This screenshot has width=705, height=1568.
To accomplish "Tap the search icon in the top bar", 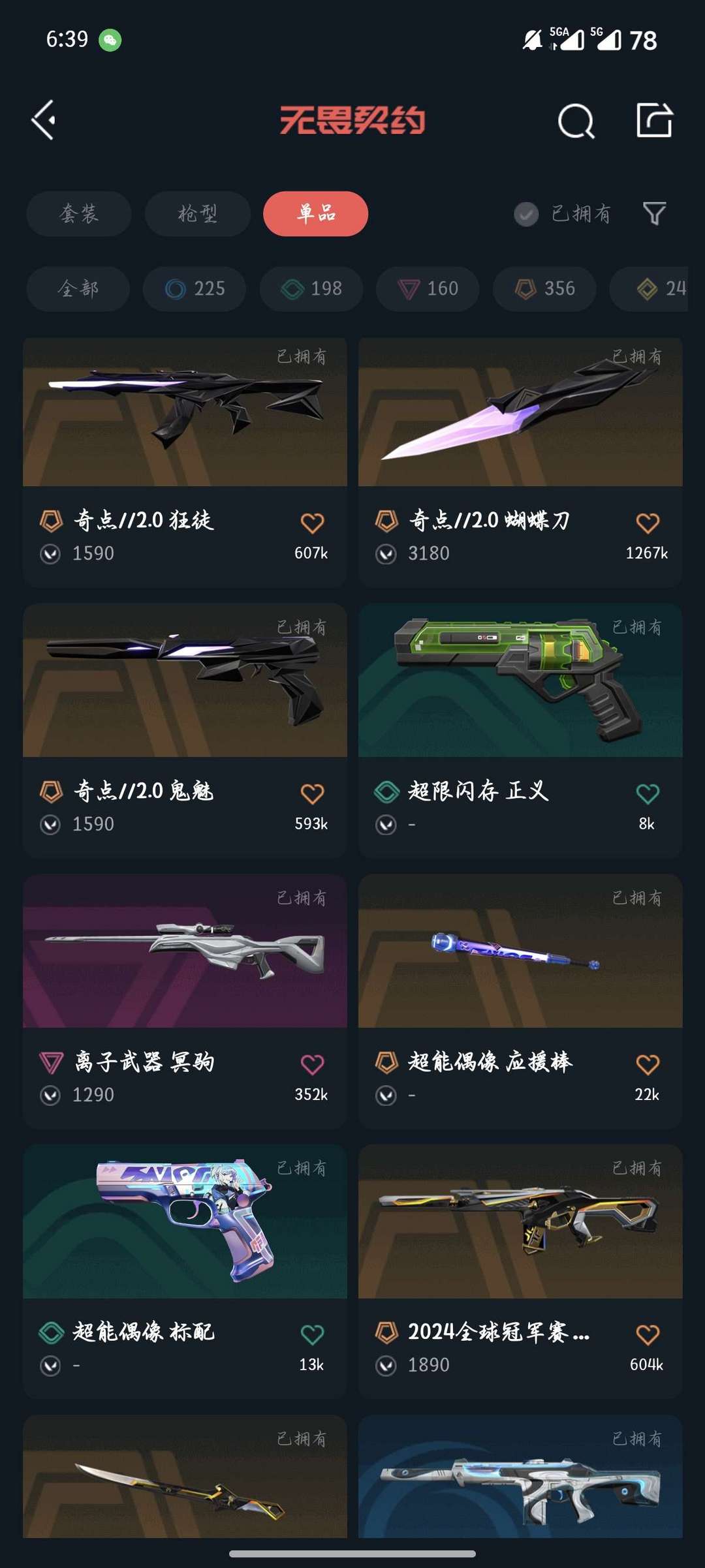I will click(575, 120).
